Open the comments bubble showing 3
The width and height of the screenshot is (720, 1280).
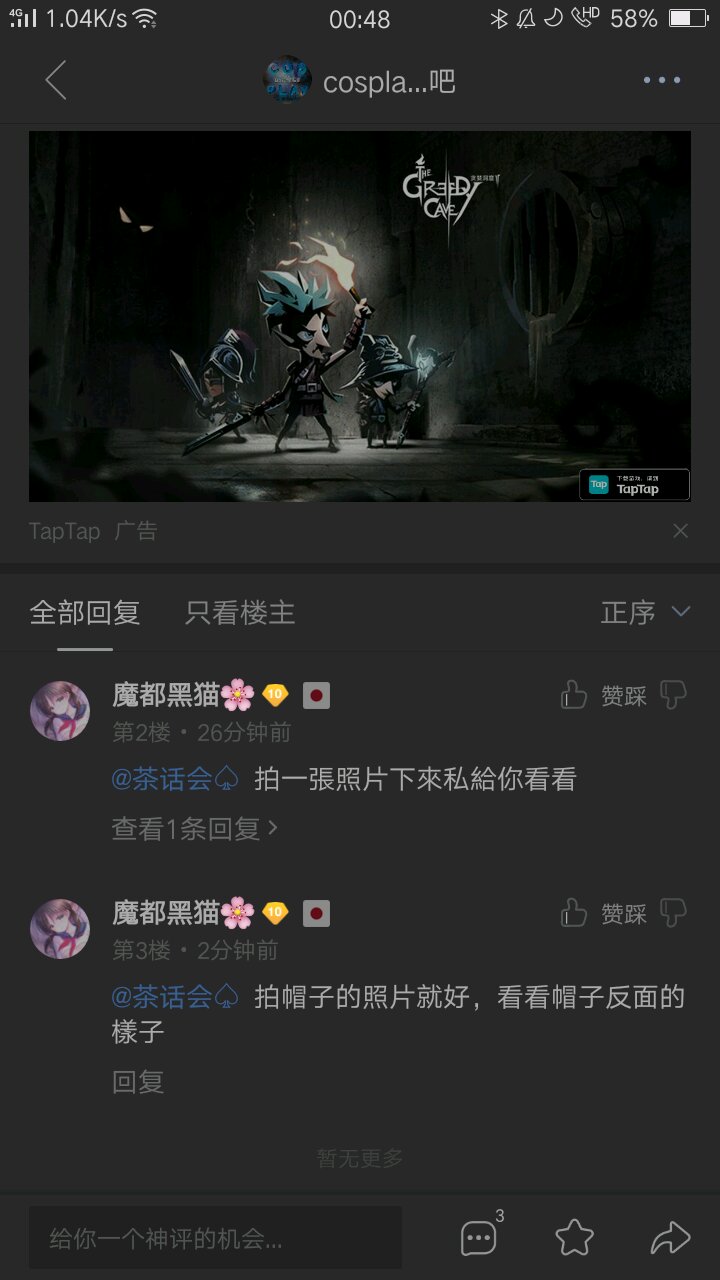point(480,1238)
